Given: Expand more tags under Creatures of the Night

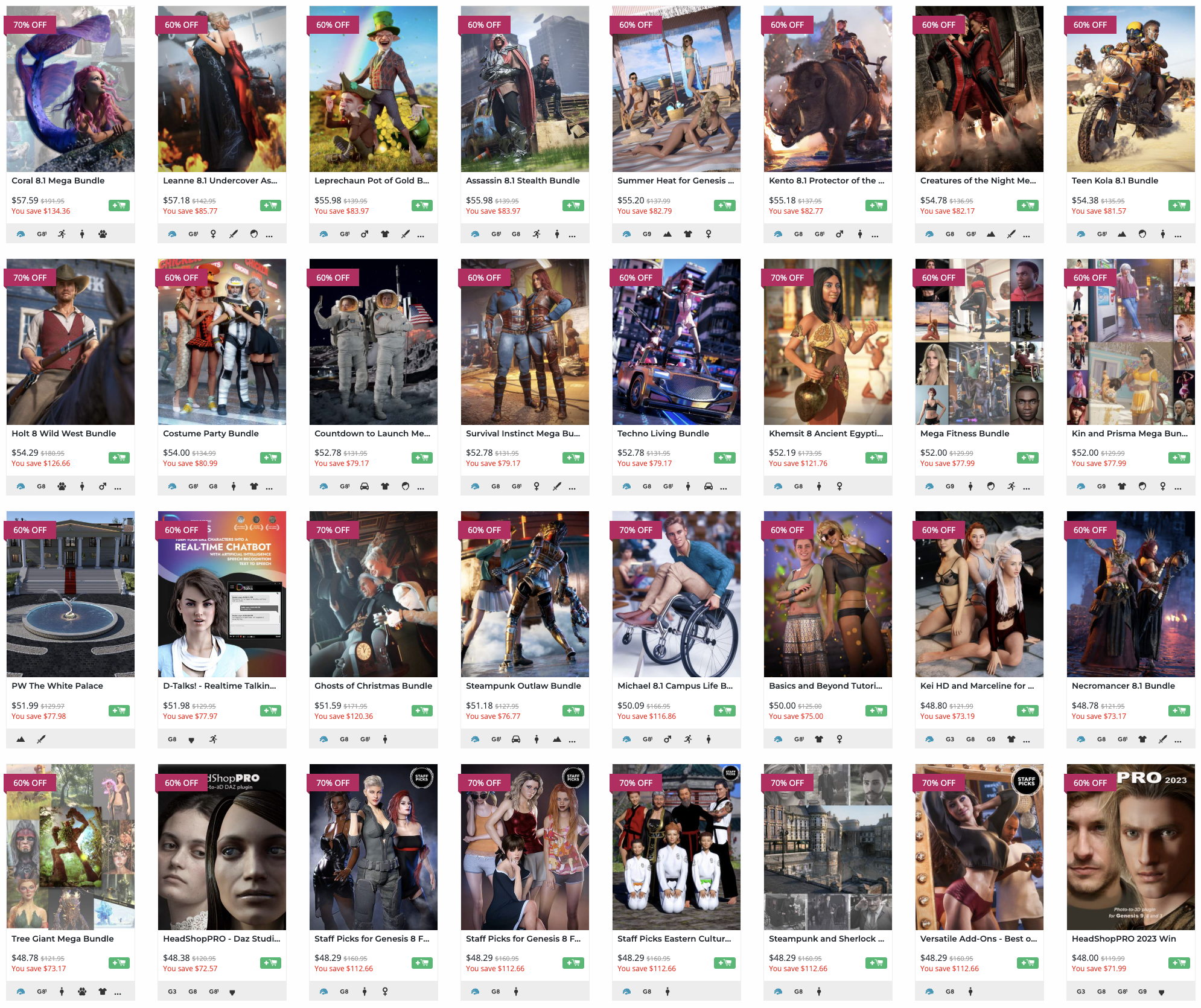Looking at the screenshot, I should pyautogui.click(x=1027, y=235).
